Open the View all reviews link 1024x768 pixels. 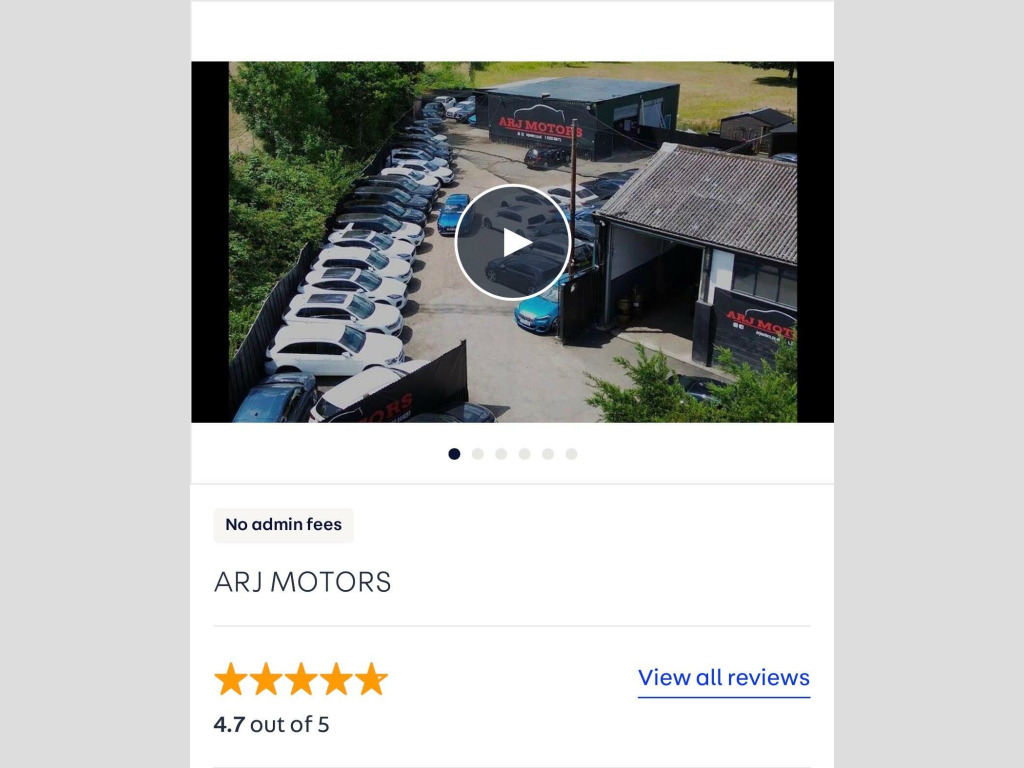point(723,677)
